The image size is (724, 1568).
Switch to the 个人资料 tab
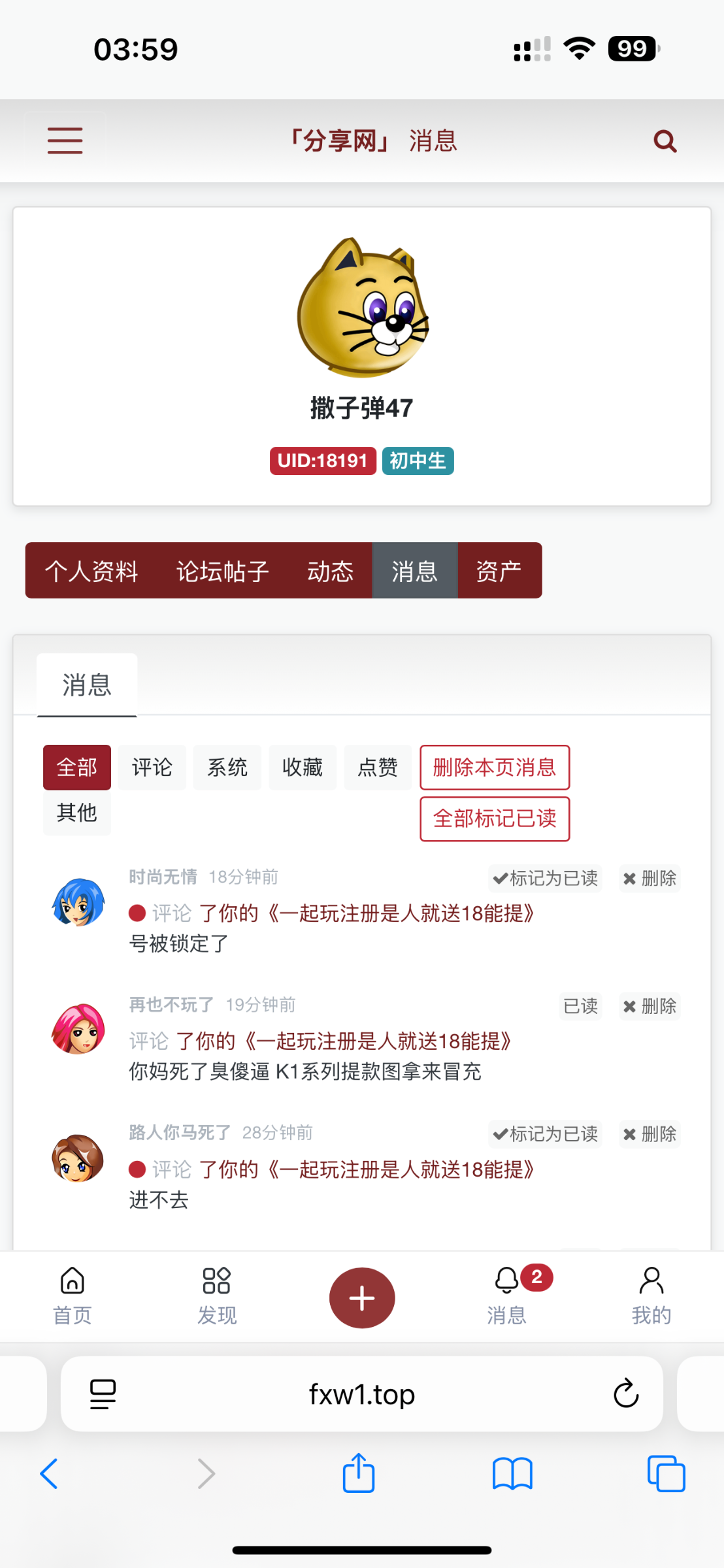(91, 571)
